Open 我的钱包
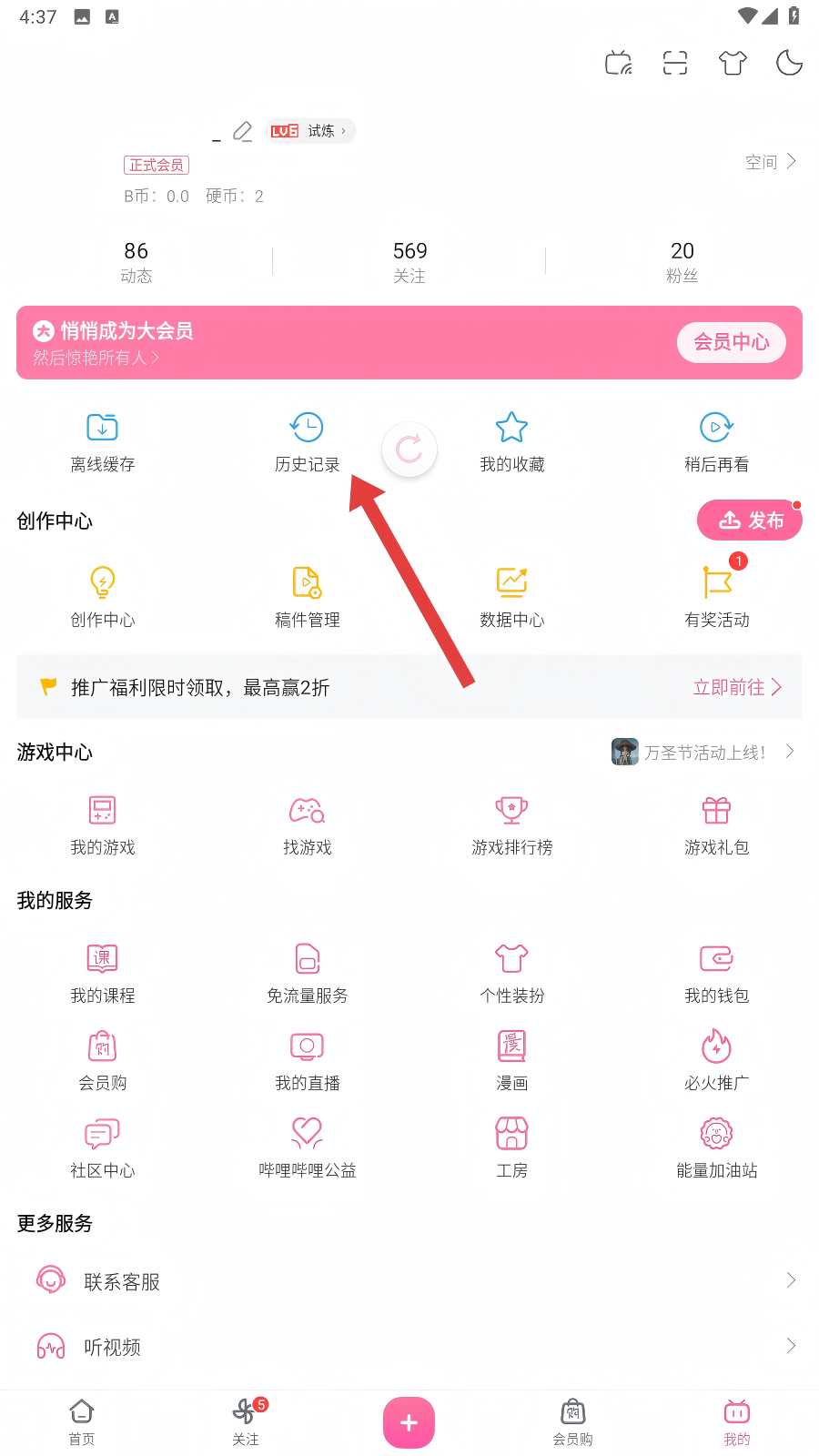This screenshot has width=819, height=1456. pos(717,973)
